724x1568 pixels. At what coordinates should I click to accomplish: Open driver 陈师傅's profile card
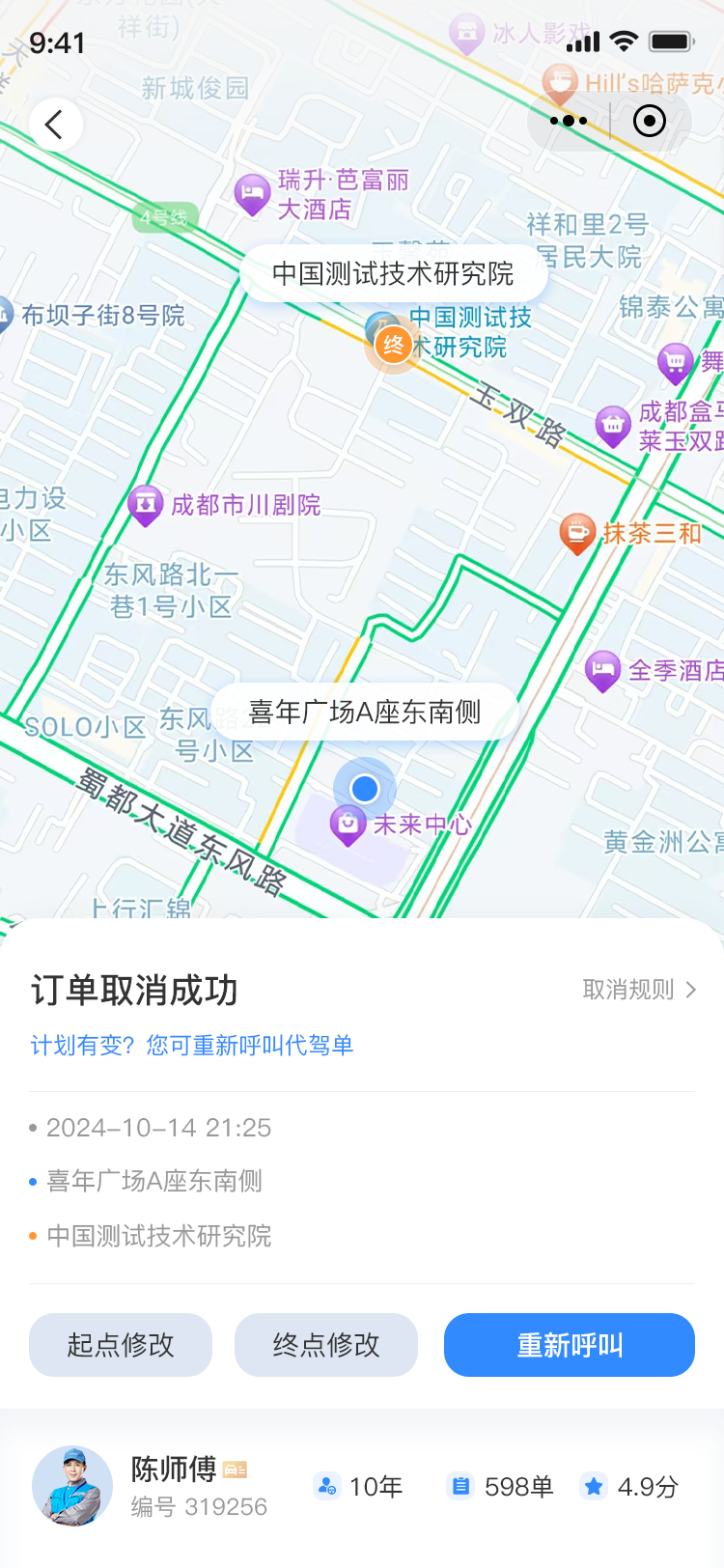click(x=174, y=1486)
